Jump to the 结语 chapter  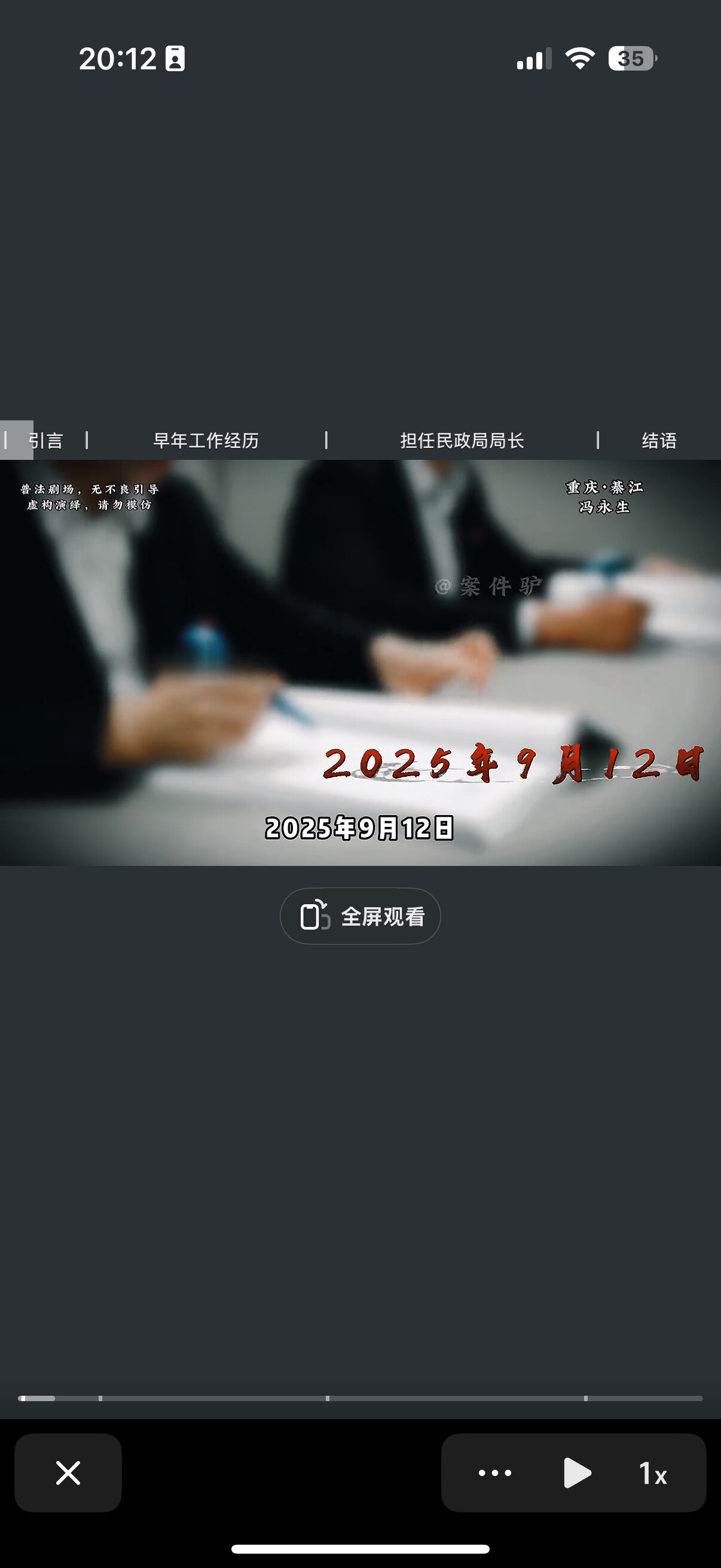[x=659, y=440]
